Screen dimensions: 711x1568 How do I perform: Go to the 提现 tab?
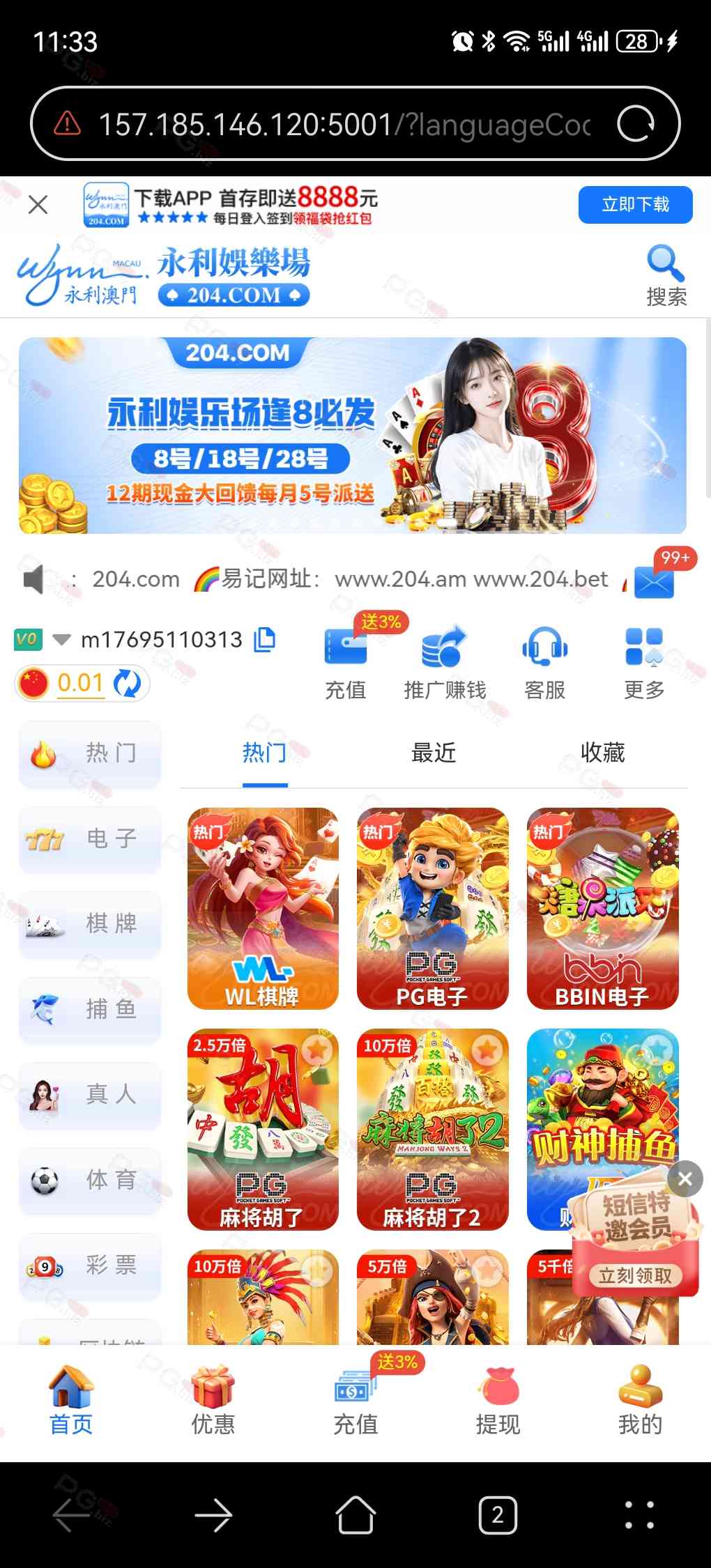click(498, 1402)
